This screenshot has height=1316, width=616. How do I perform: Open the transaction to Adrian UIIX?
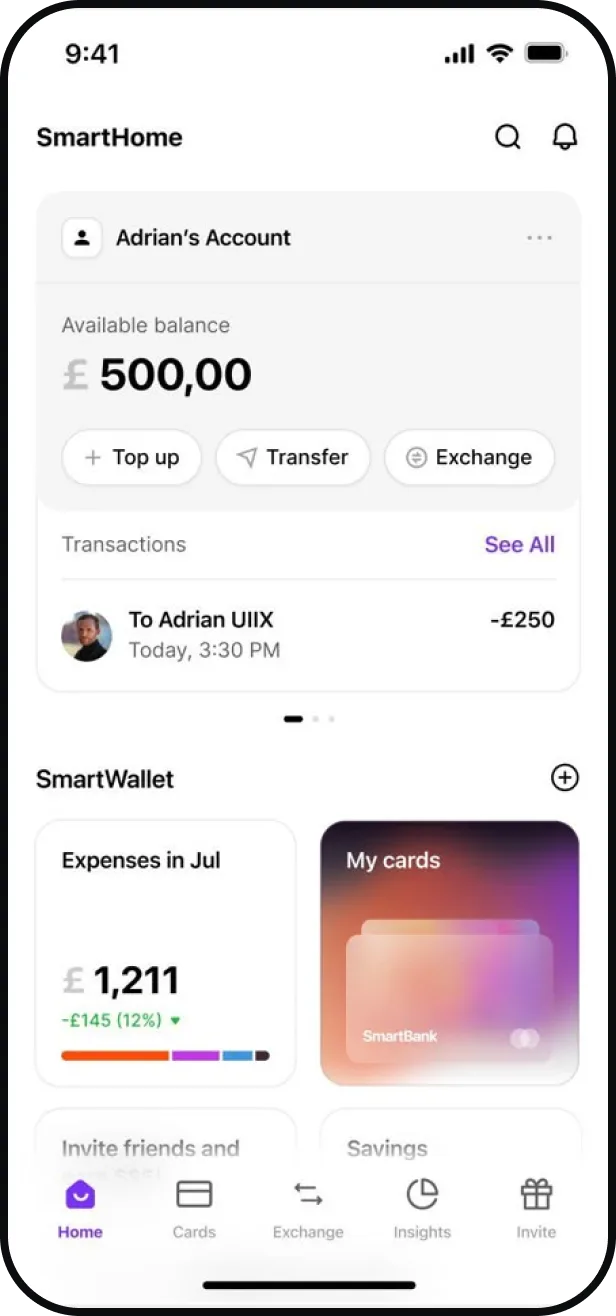(x=307, y=635)
